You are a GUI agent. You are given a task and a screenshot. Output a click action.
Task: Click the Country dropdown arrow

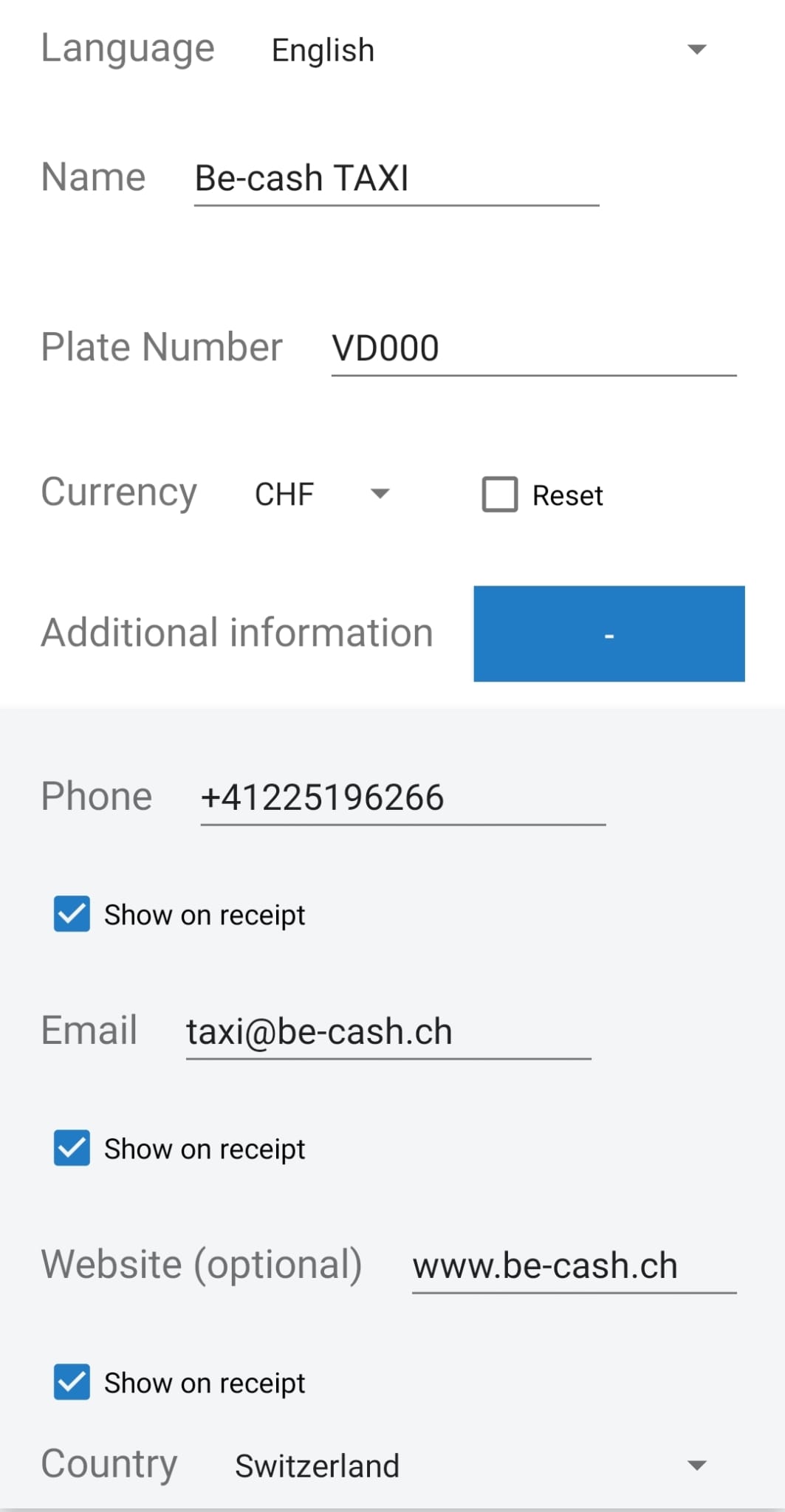coord(697,1465)
